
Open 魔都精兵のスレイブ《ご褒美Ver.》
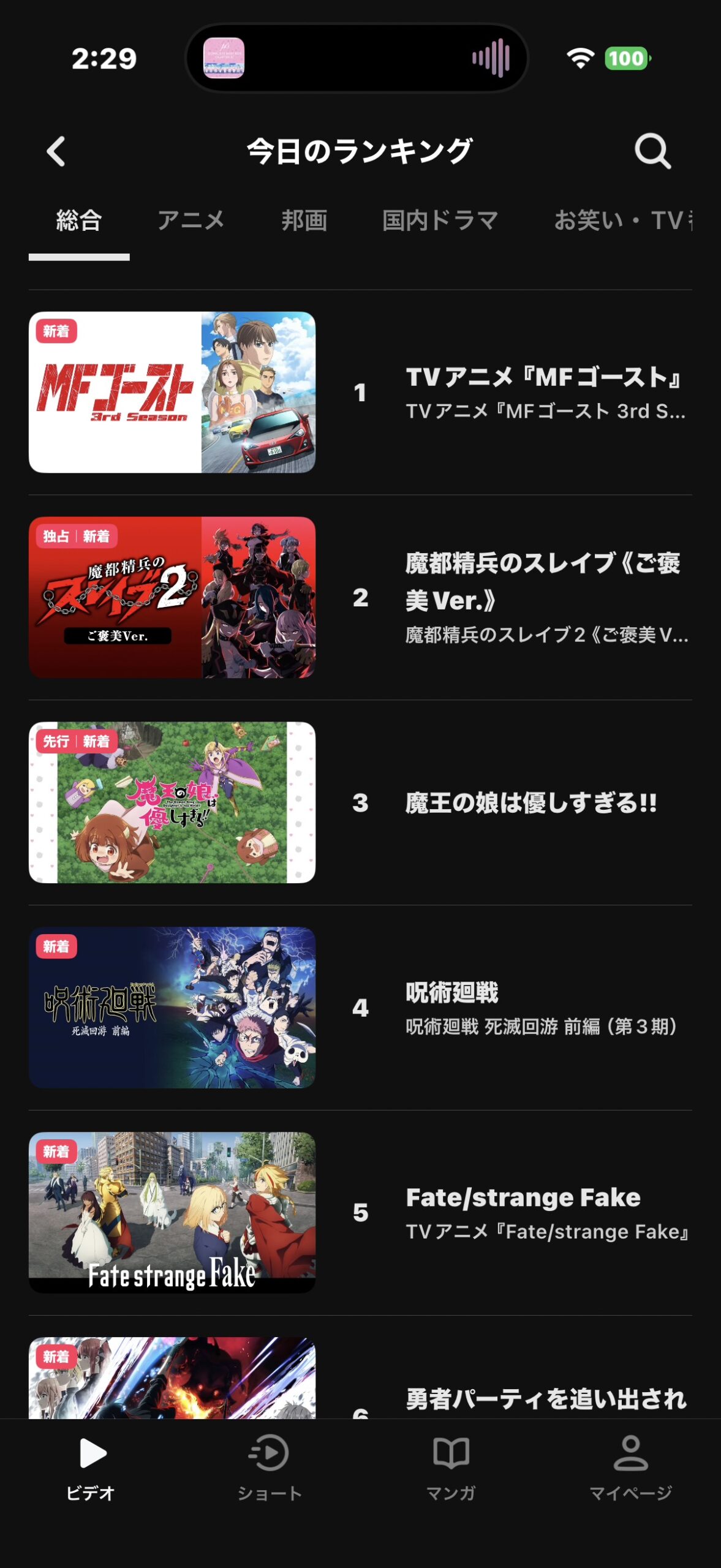coord(360,597)
